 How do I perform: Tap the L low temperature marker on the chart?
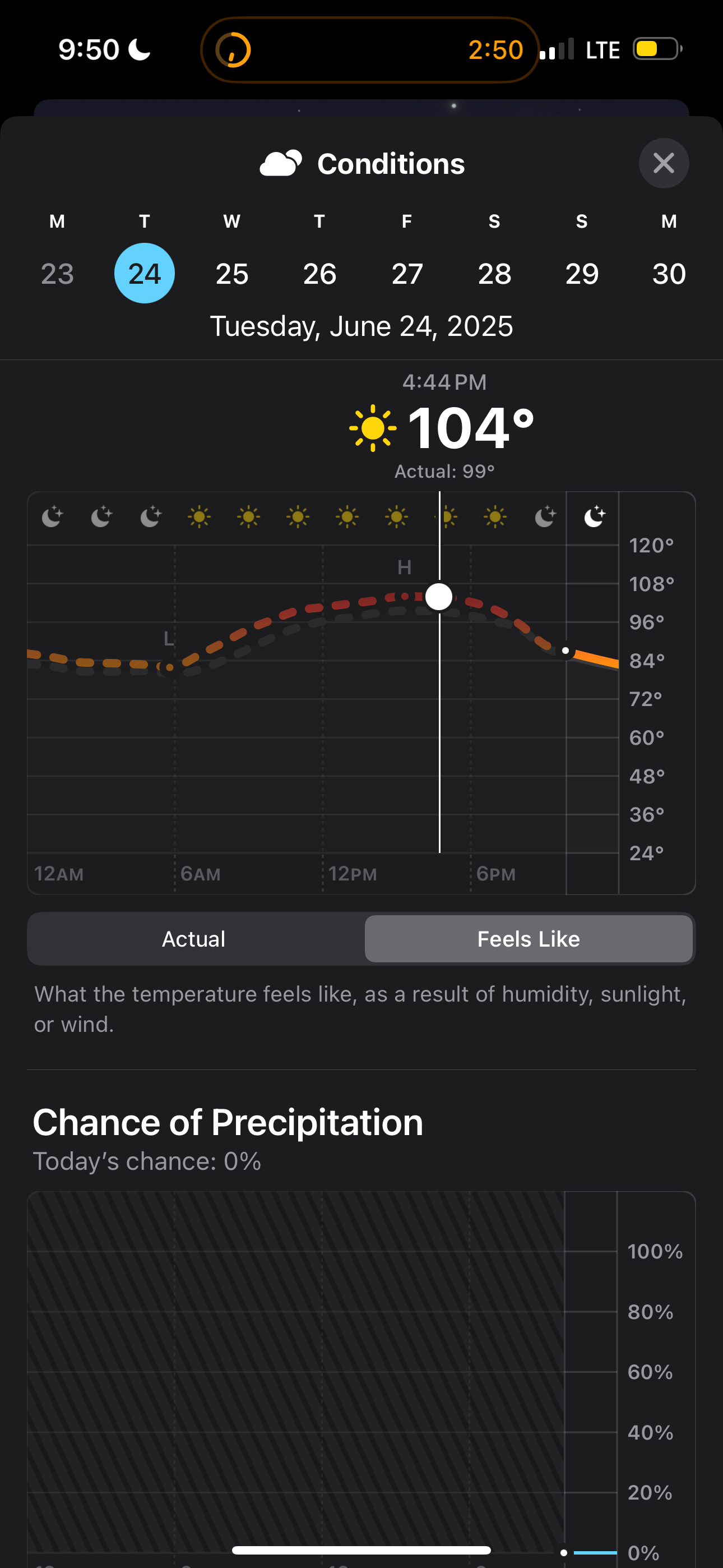pyautogui.click(x=169, y=639)
